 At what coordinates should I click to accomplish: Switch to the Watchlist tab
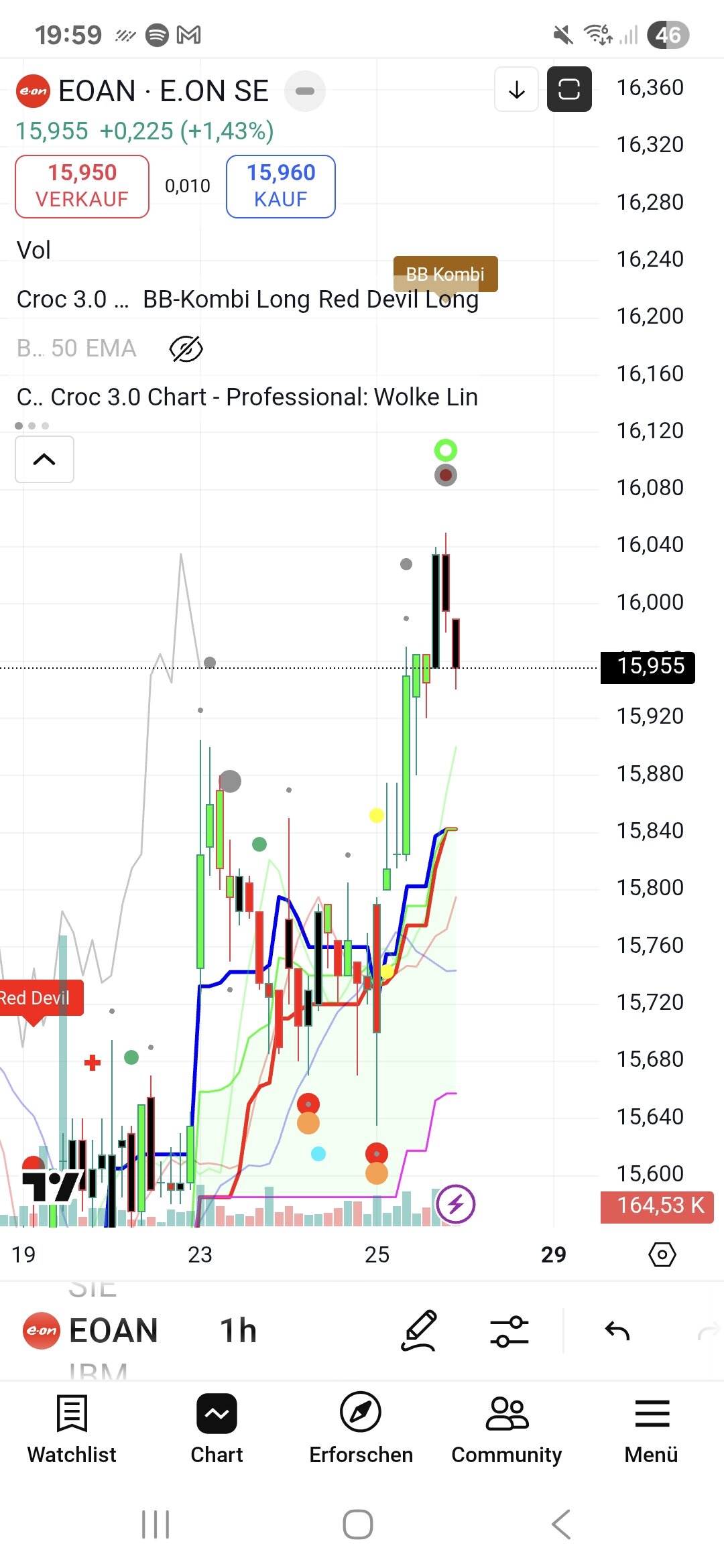coord(72,1427)
